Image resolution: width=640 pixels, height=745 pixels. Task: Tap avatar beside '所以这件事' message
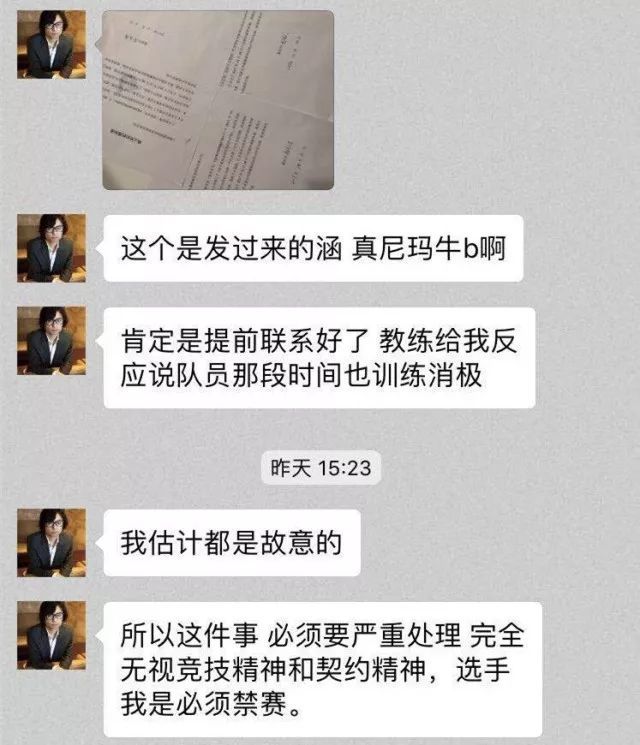pos(51,635)
